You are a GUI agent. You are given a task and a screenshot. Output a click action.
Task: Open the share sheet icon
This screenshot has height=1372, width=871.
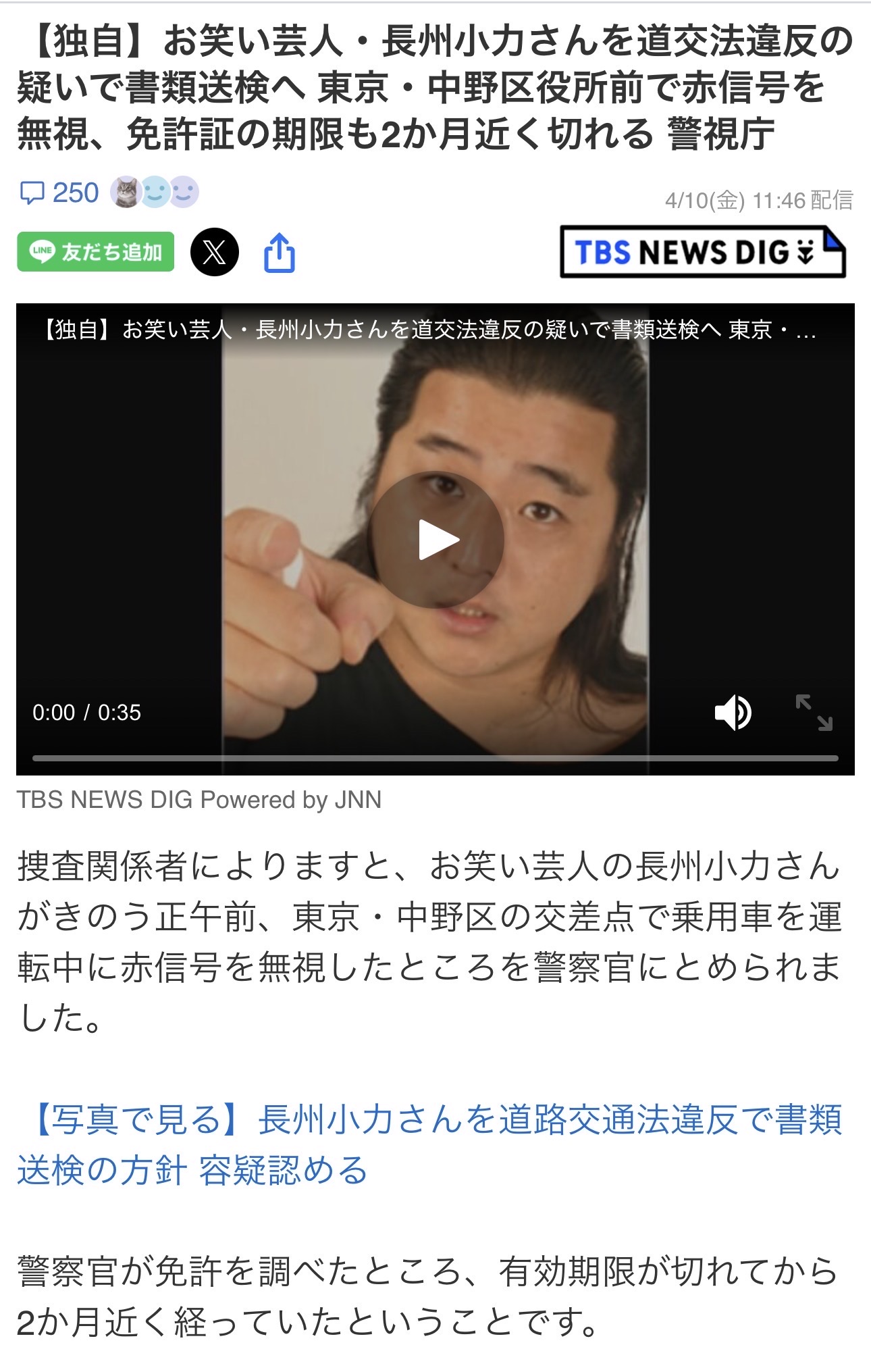coord(279,253)
